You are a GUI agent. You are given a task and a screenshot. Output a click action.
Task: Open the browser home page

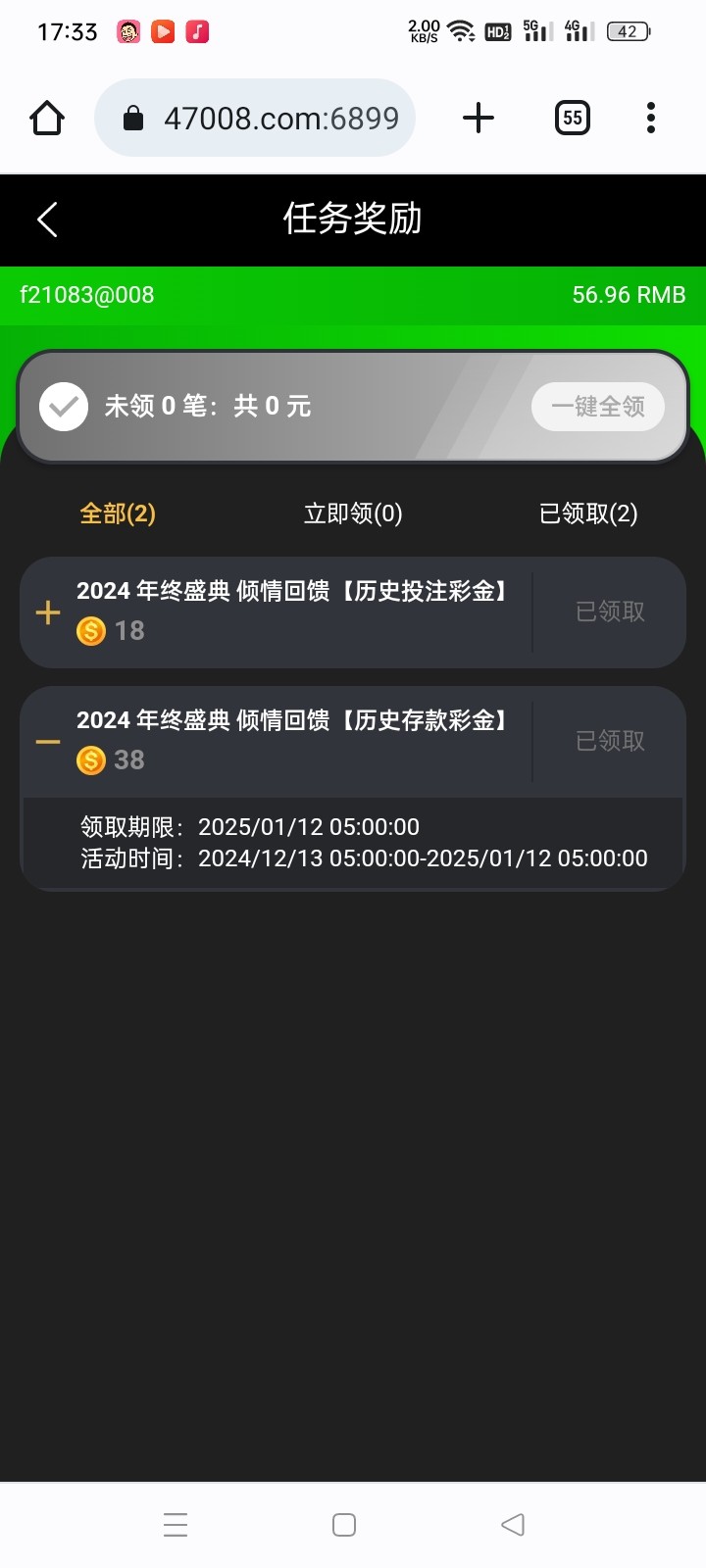47,118
